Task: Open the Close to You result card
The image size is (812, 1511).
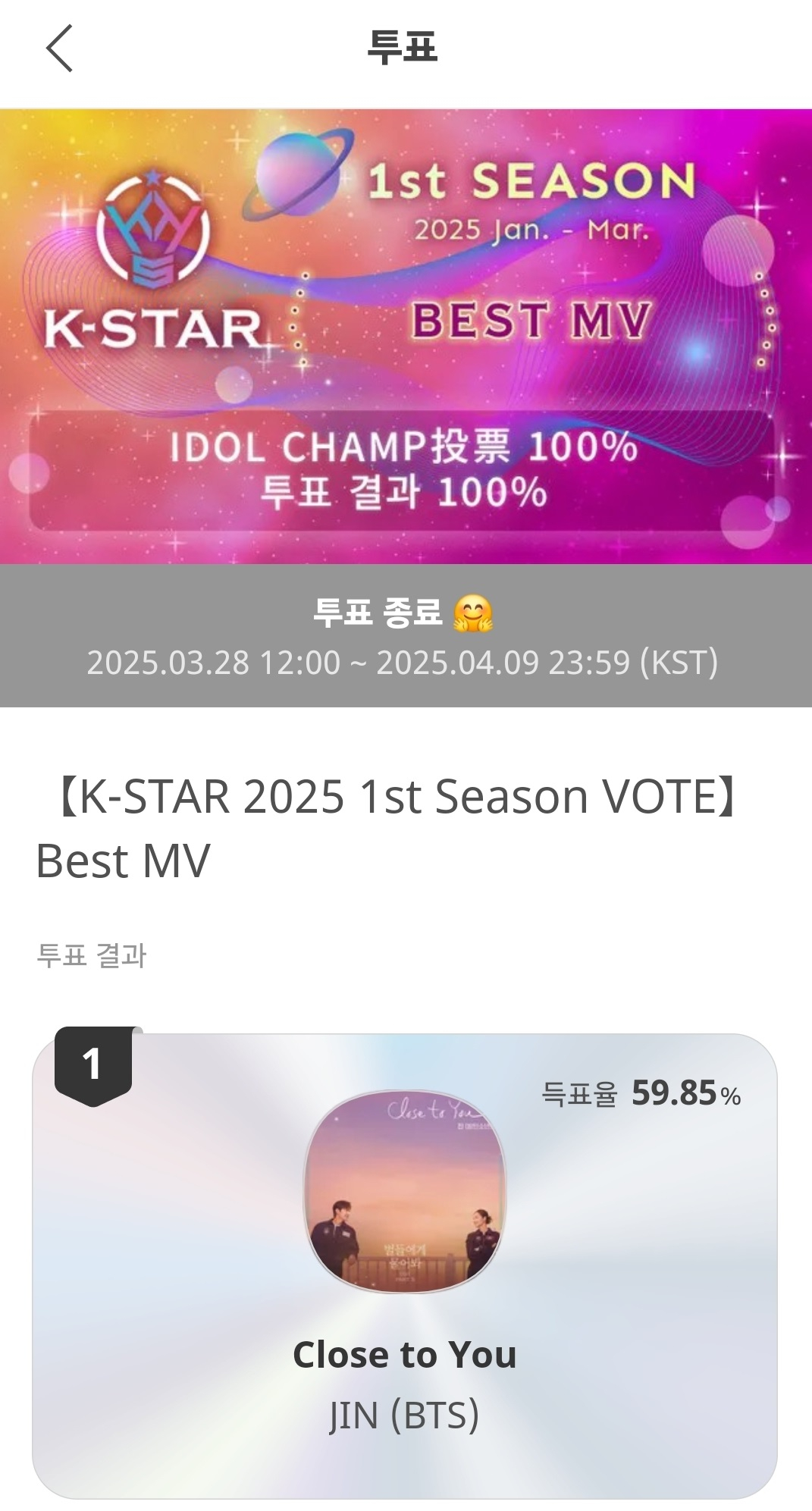Action: 404,1266
